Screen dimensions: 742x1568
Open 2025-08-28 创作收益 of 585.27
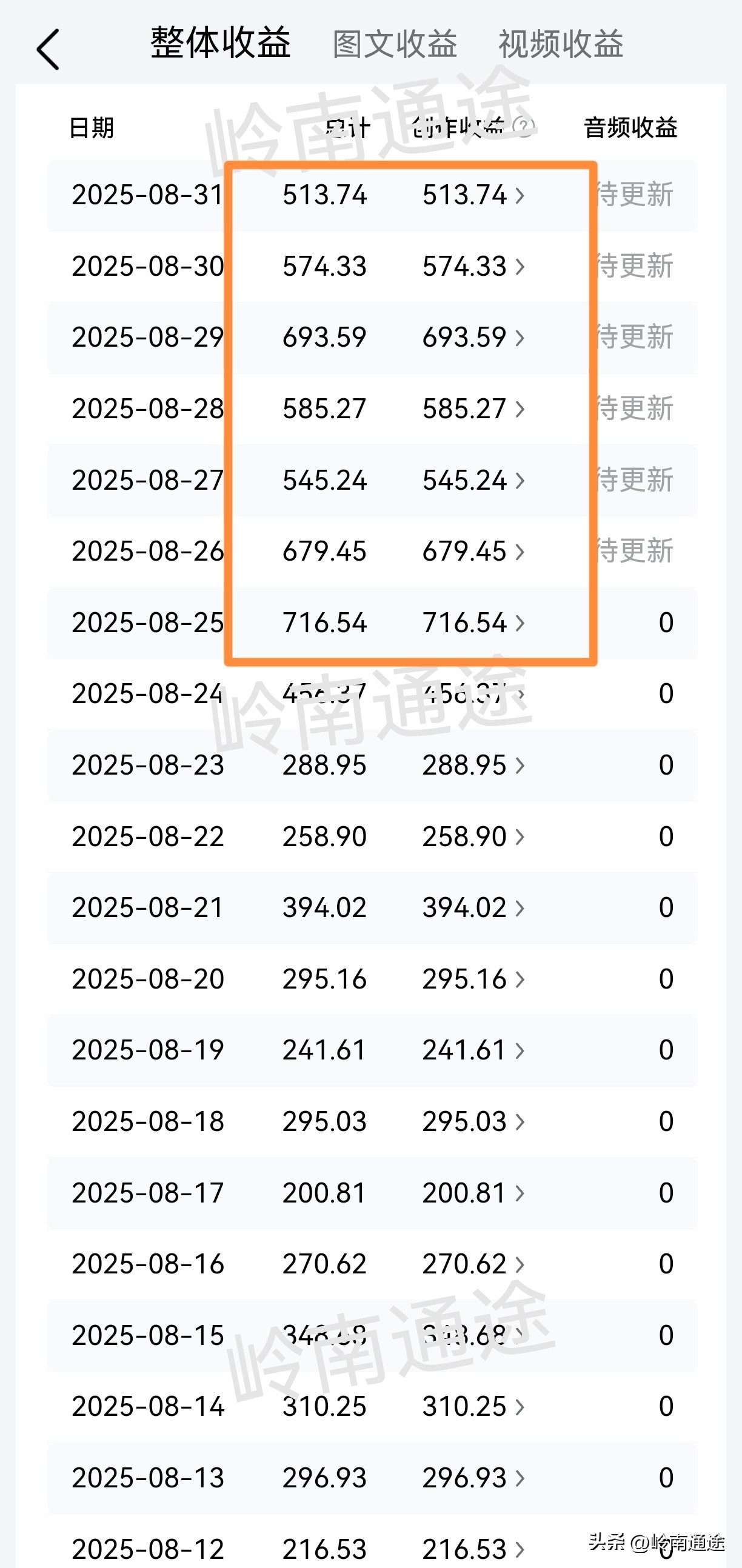click(472, 409)
